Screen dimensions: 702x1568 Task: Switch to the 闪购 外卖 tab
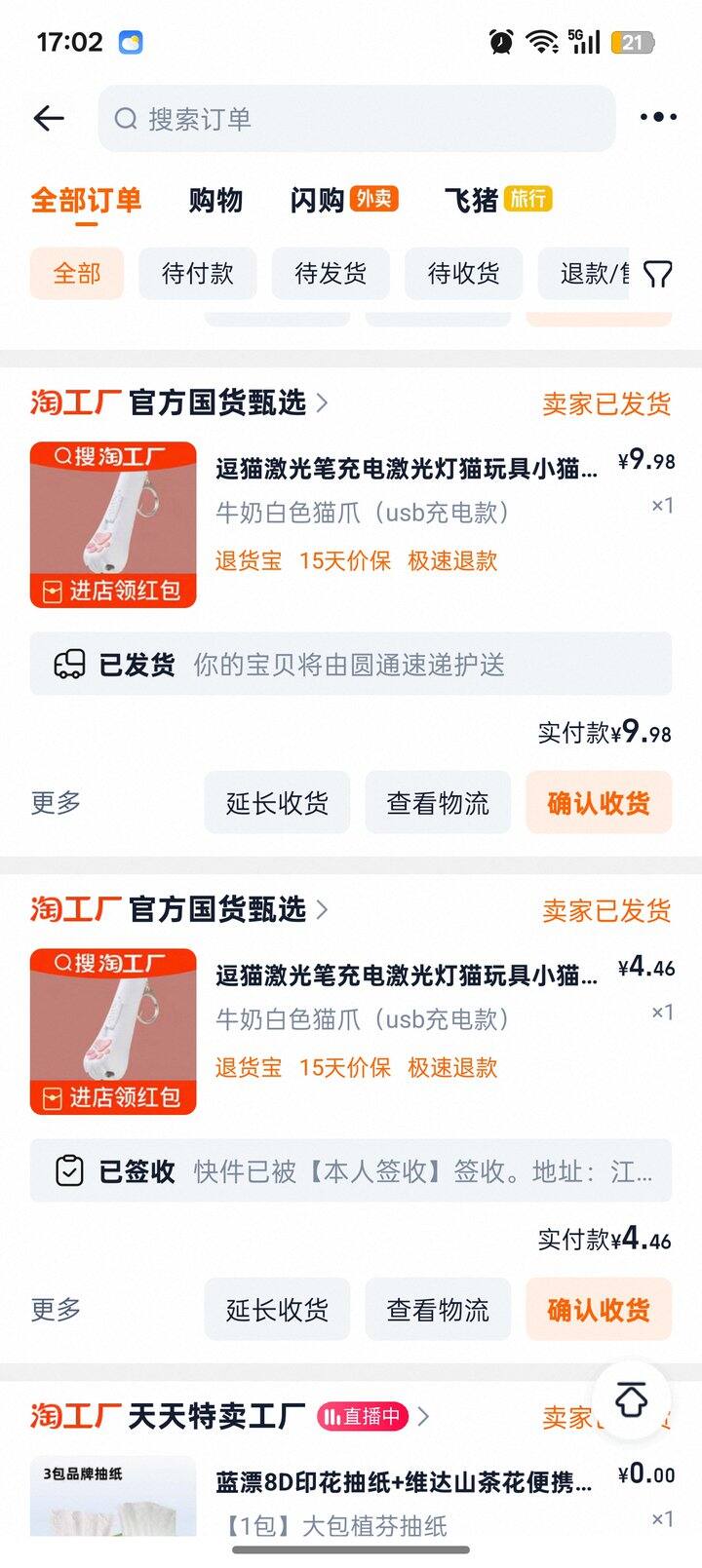click(x=343, y=201)
